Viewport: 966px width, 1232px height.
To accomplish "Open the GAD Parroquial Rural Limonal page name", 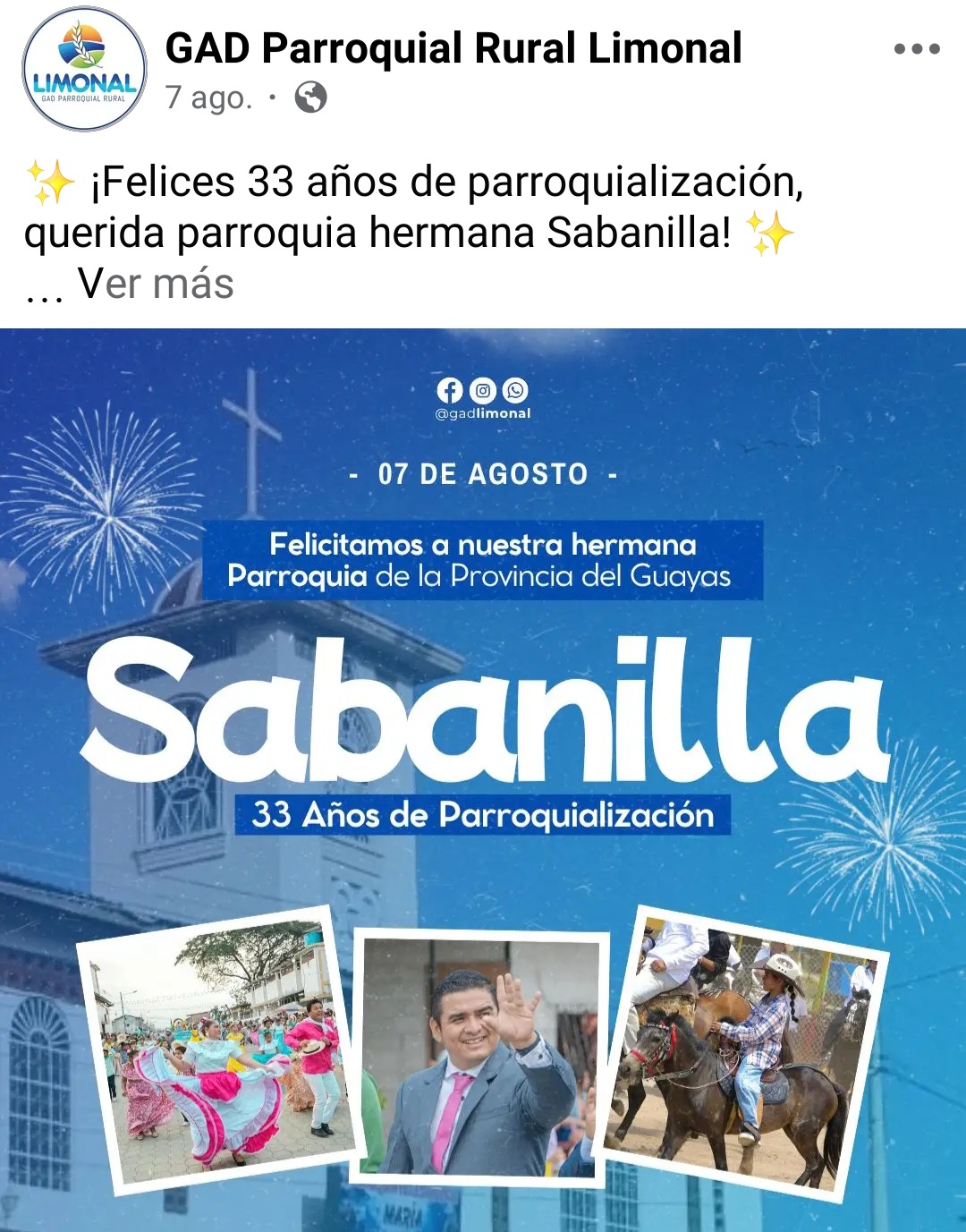I will point(453,48).
